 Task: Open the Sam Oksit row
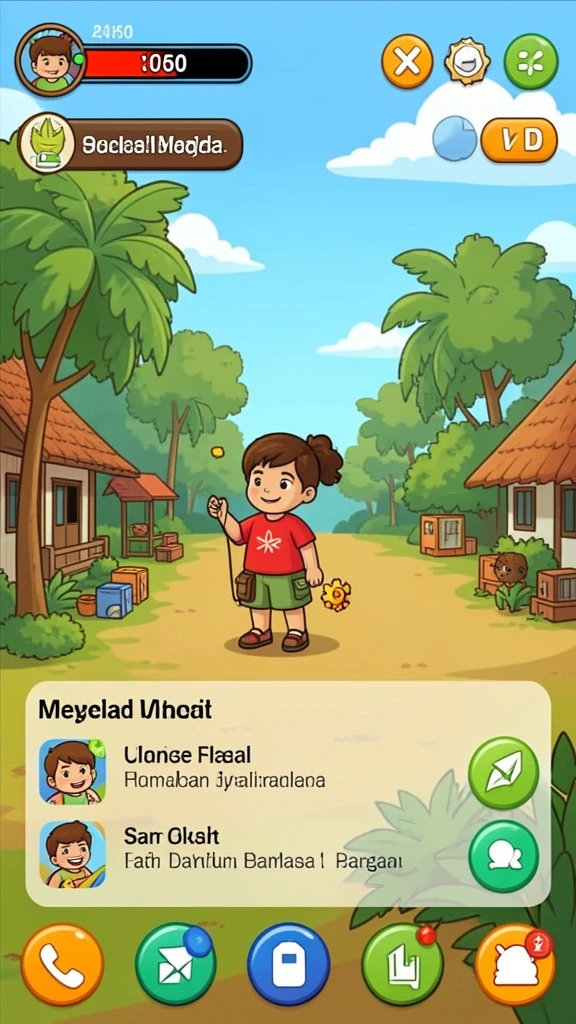pos(288,854)
